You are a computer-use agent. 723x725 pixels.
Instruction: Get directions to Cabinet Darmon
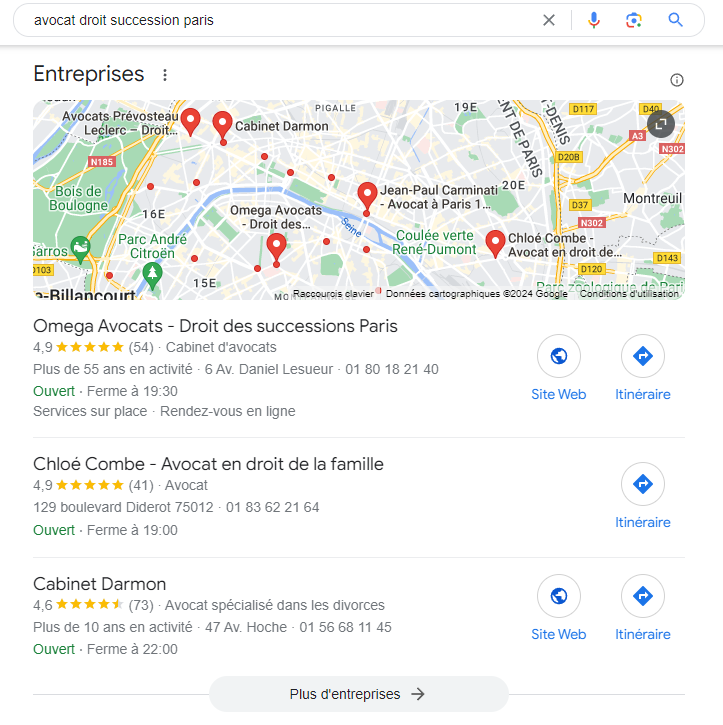643,596
